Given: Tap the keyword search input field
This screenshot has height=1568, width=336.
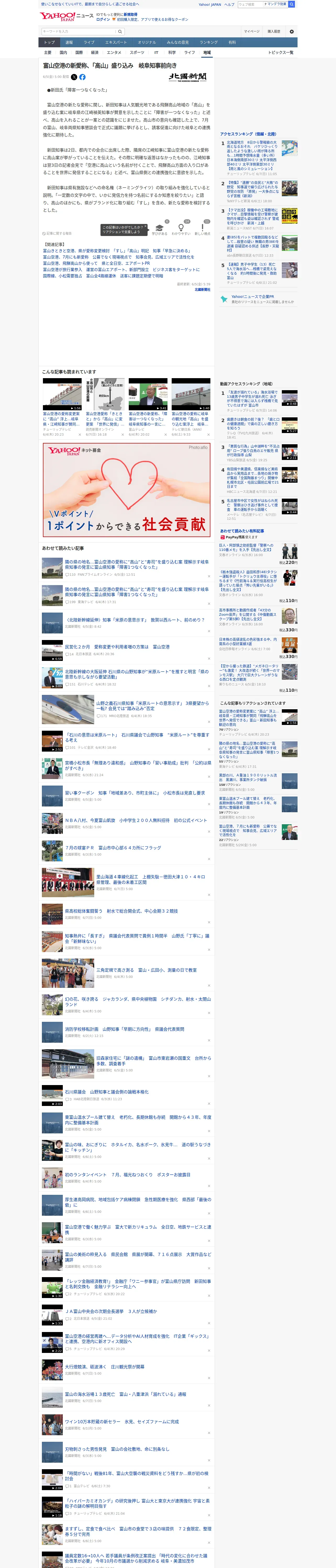Looking at the screenshot, I should (x=79, y=32).
